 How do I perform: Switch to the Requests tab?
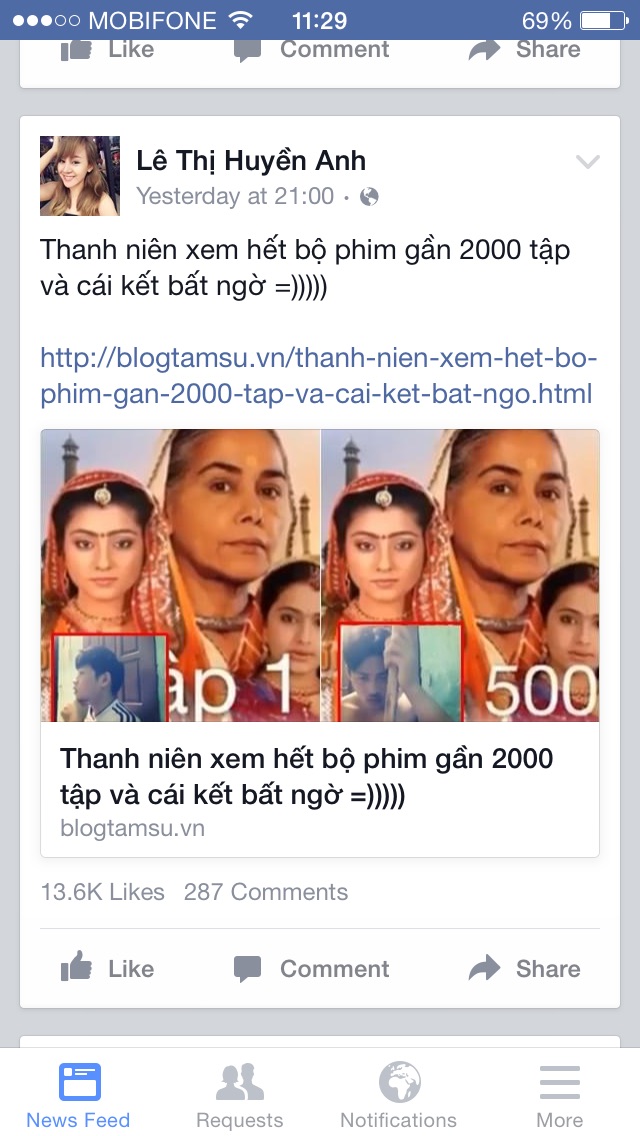click(239, 1094)
